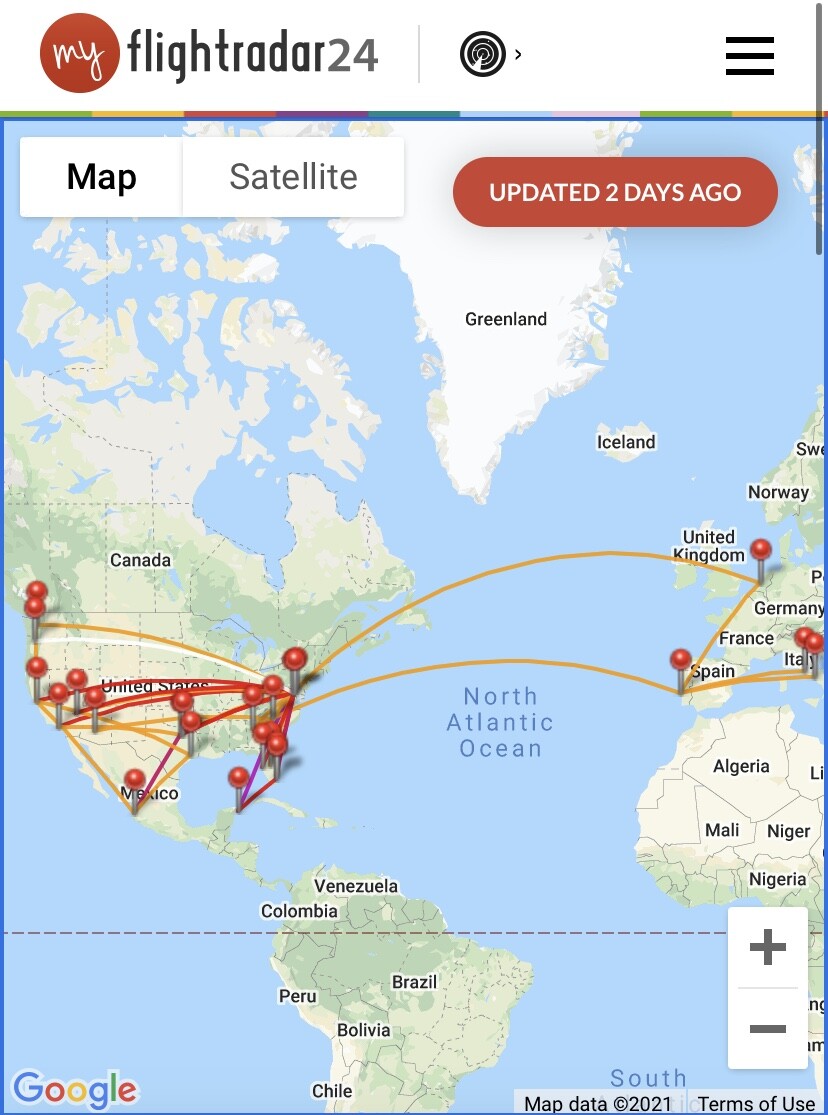828x1115 pixels.
Task: Go to the my flightradar24 homepage
Action: pos(209,53)
